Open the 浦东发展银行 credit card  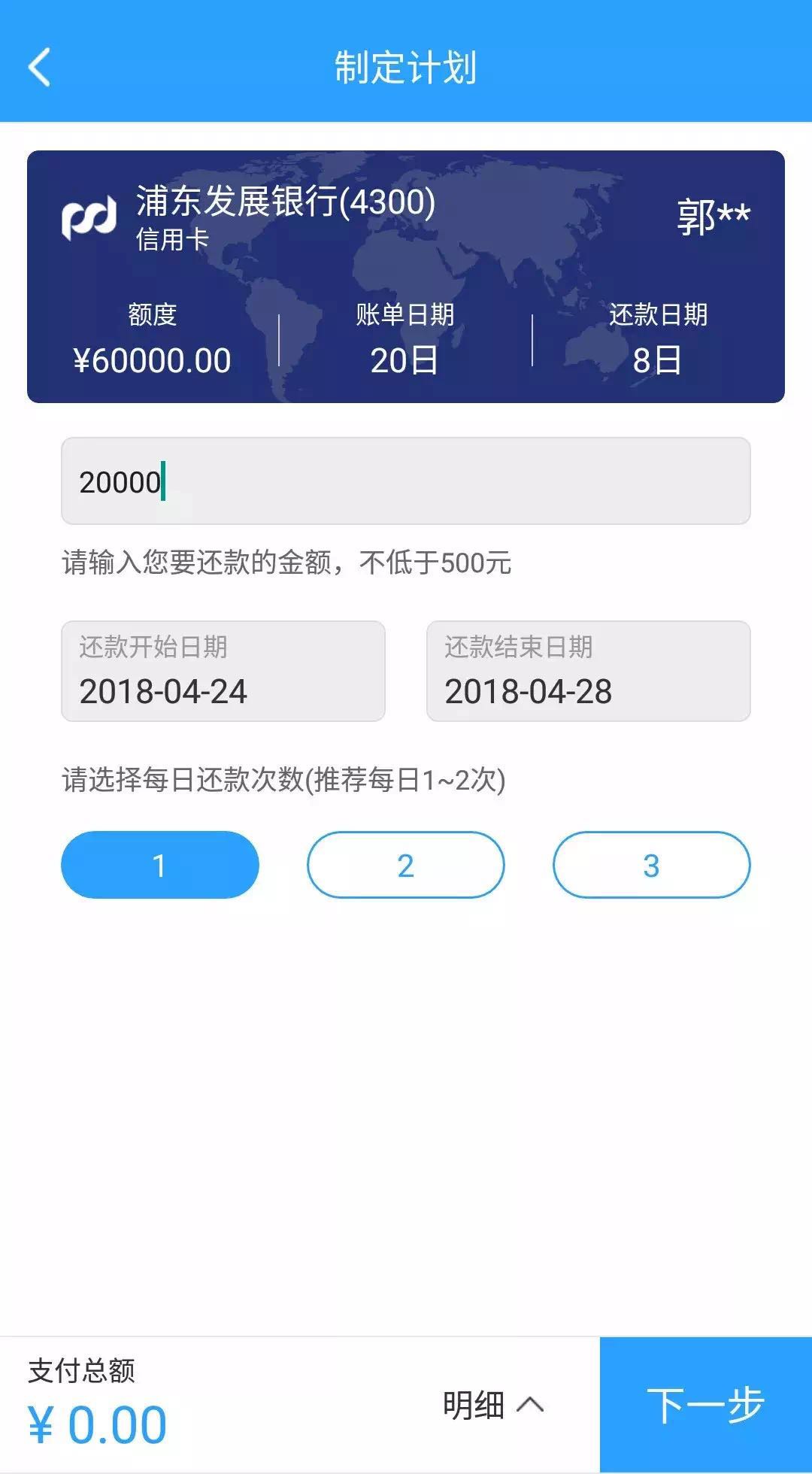coord(406,277)
